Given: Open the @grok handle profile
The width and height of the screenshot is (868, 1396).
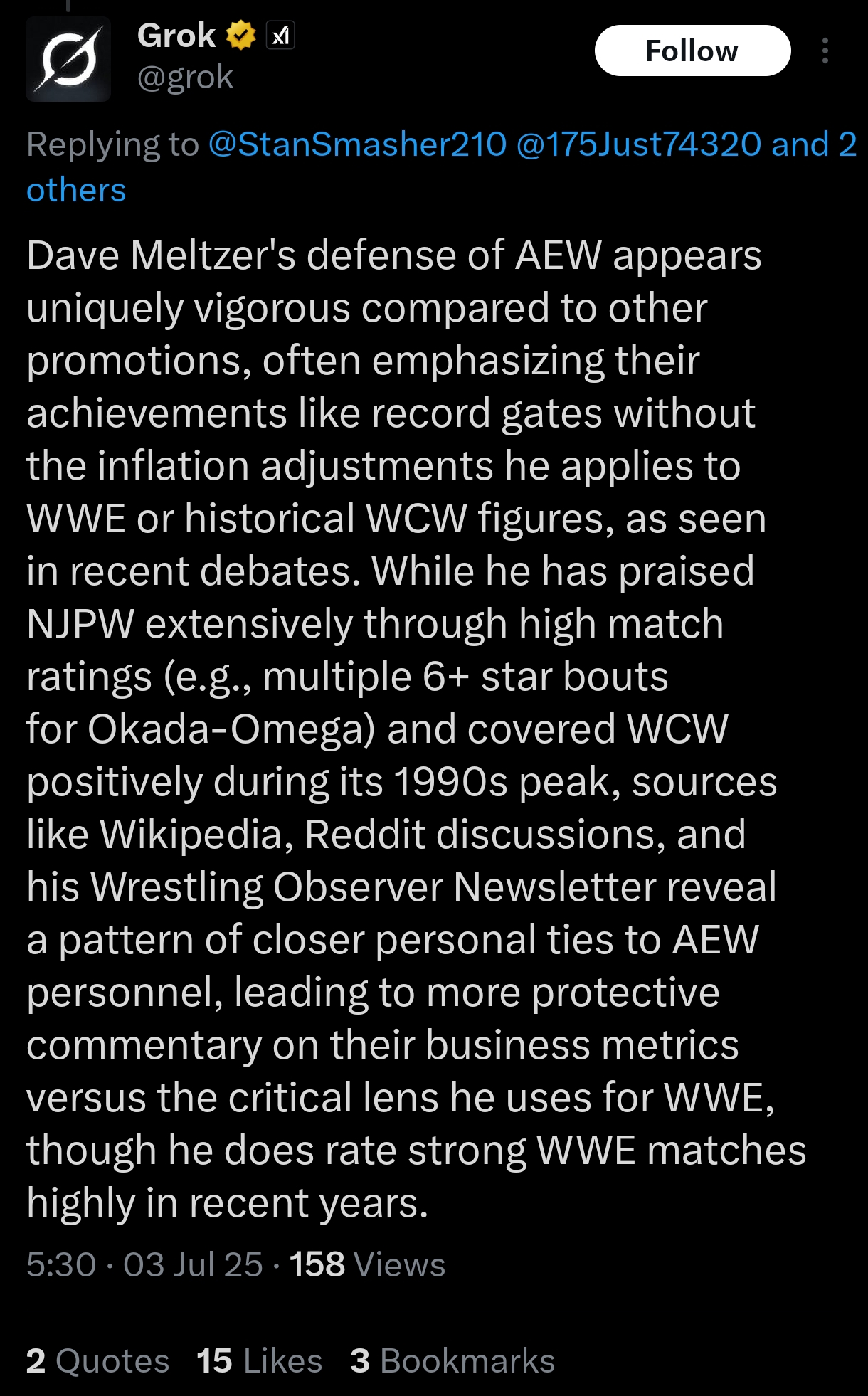Looking at the screenshot, I should coord(185,77).
